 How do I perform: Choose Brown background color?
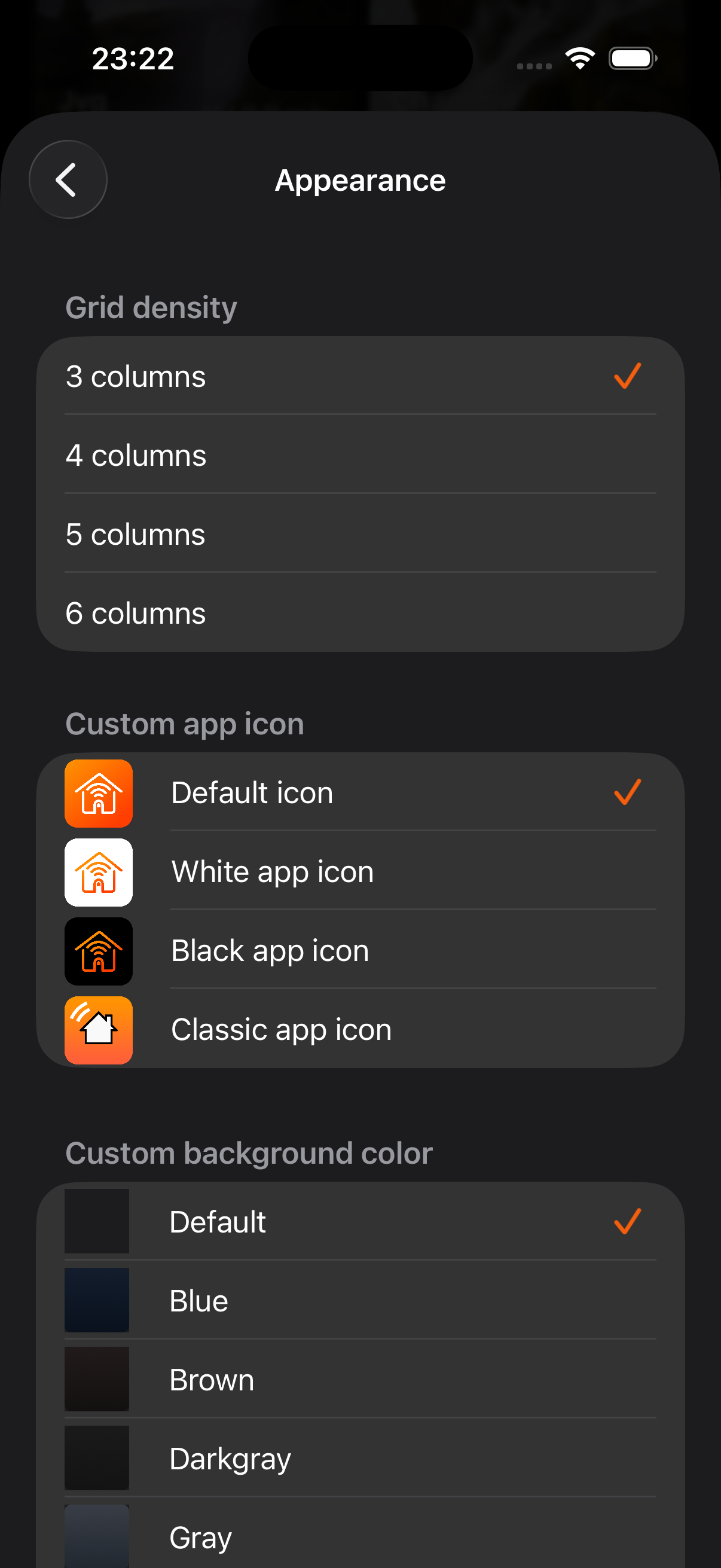[360, 1380]
